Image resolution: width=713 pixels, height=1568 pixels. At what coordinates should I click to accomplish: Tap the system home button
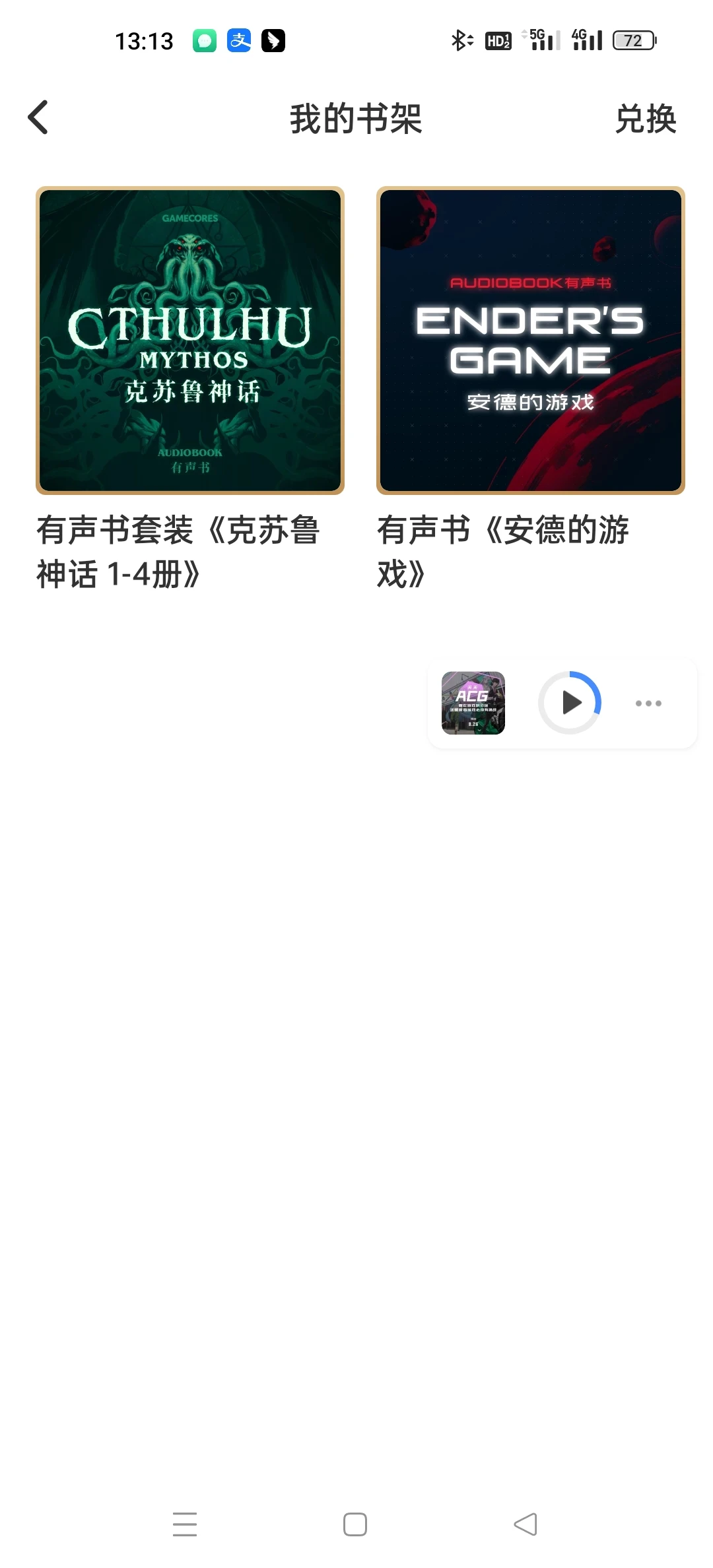coord(355,1524)
